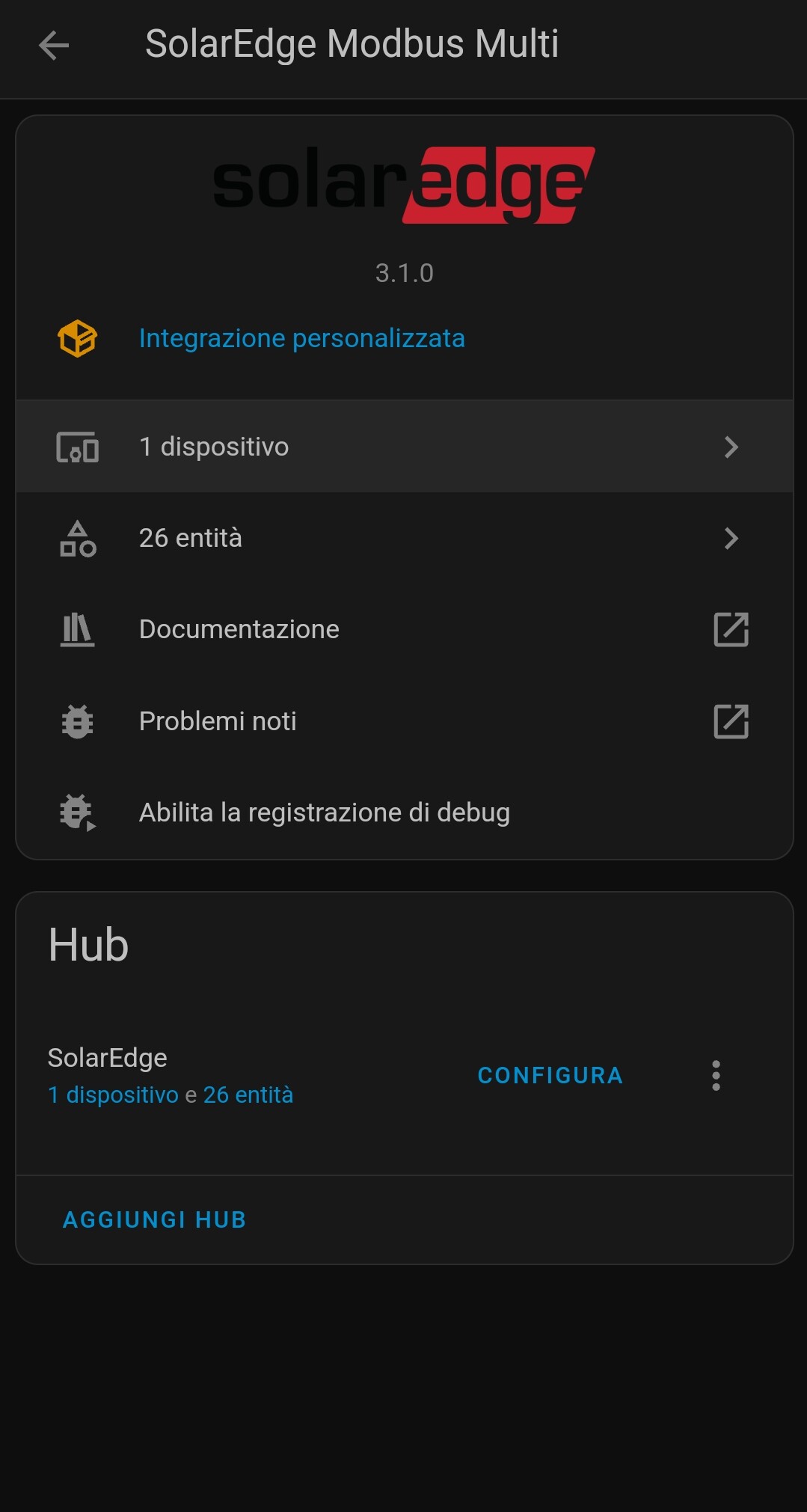
Task: Tap the AGGIUNGI HUB button
Action: pos(155,1219)
